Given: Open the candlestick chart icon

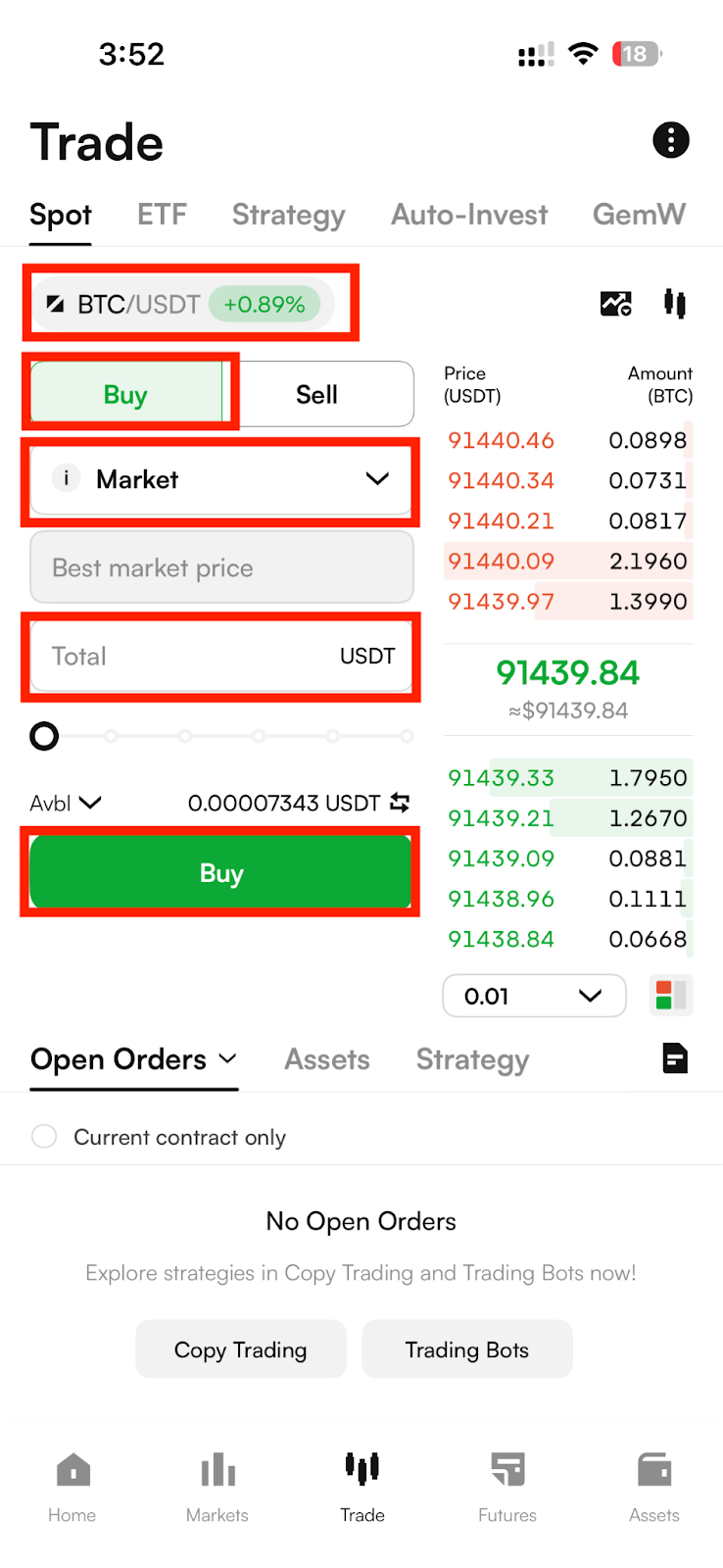Looking at the screenshot, I should click(675, 304).
